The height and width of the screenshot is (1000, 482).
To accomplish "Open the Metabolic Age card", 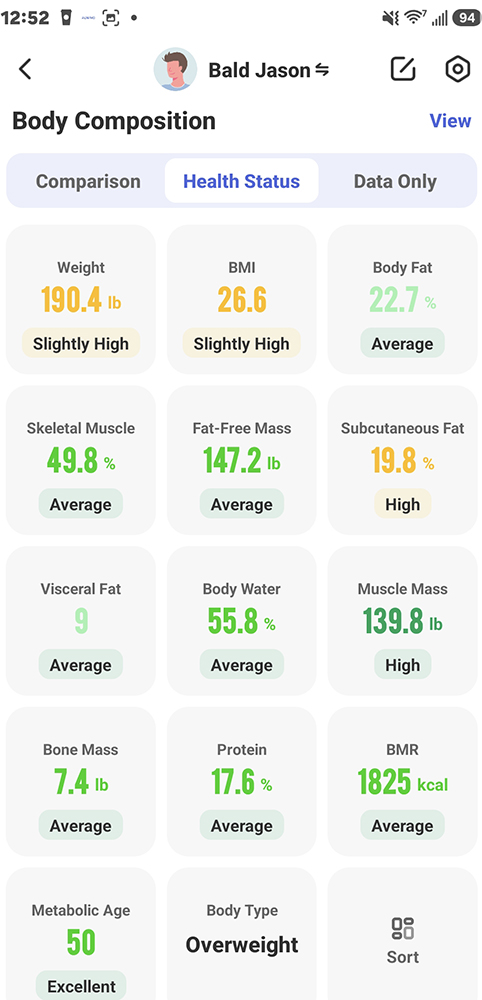I will [x=81, y=934].
